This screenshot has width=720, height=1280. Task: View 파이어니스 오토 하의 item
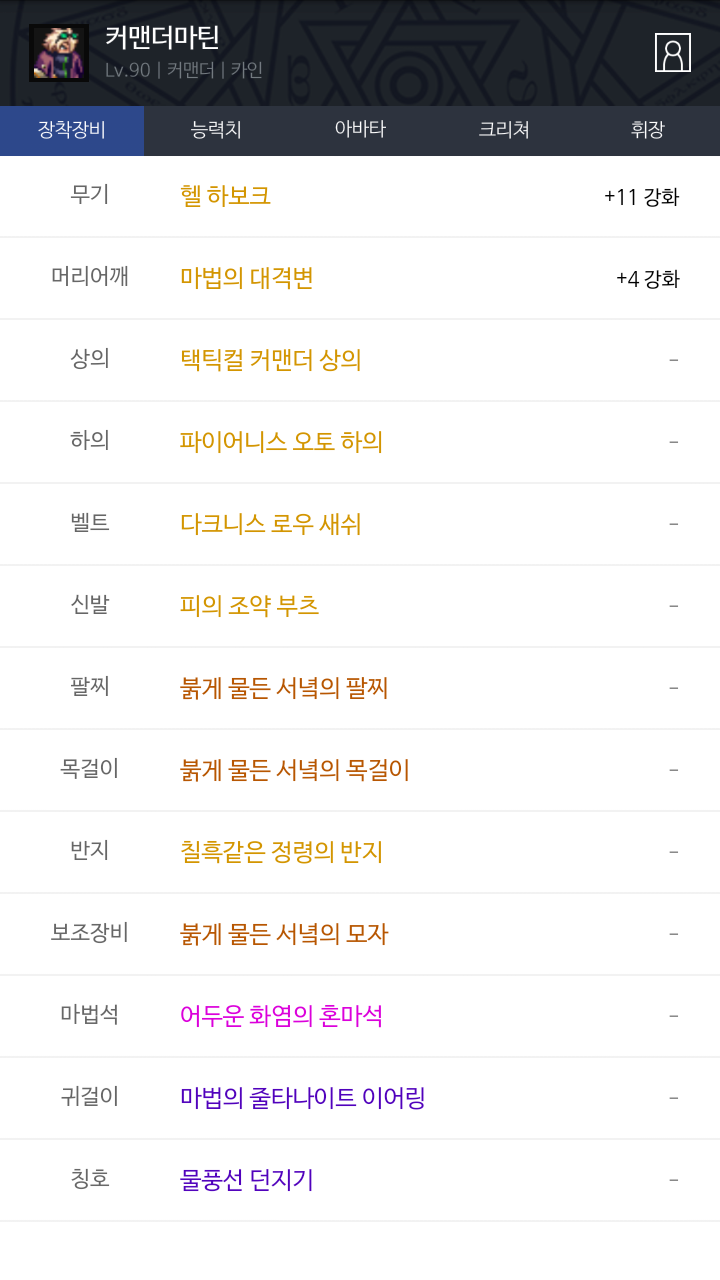tap(281, 442)
